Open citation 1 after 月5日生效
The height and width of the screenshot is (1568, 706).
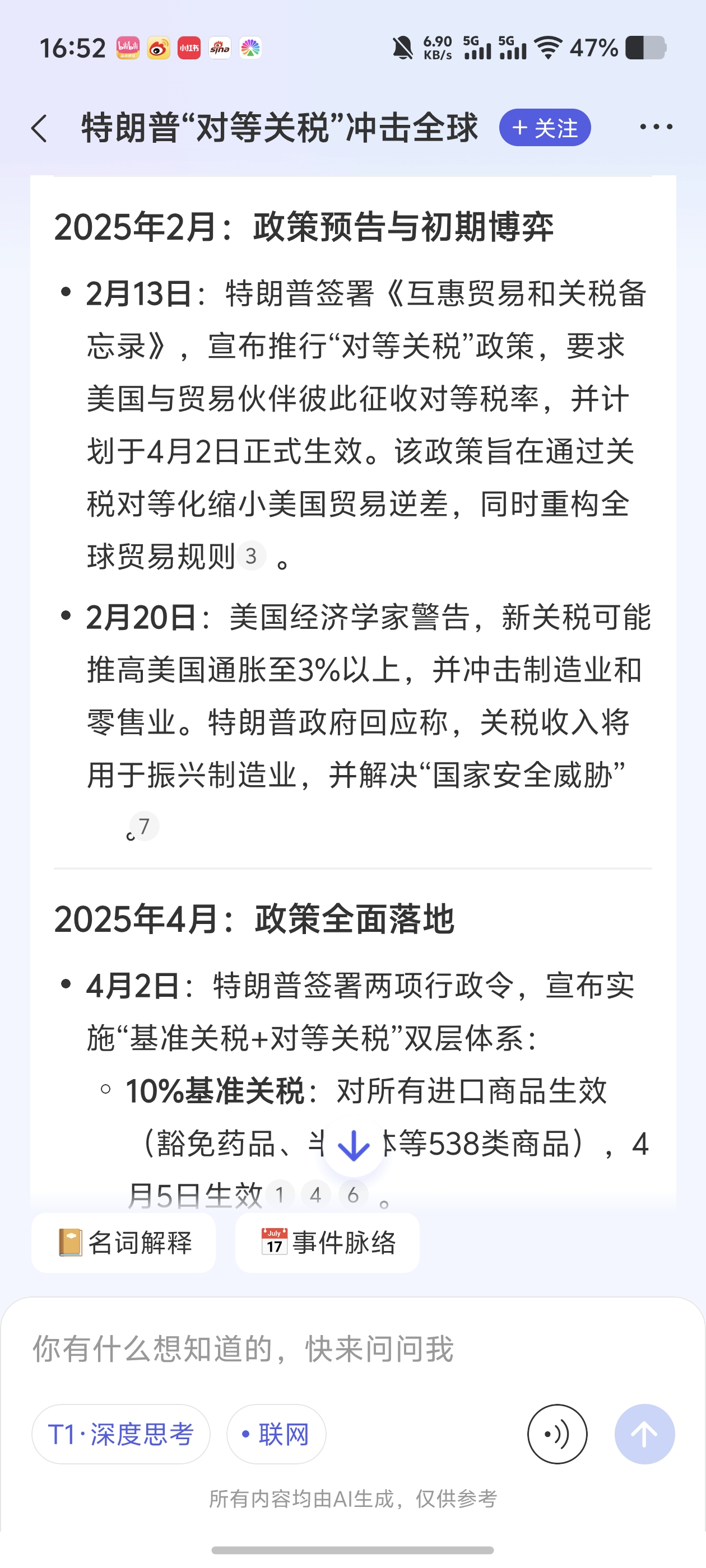tap(280, 1194)
